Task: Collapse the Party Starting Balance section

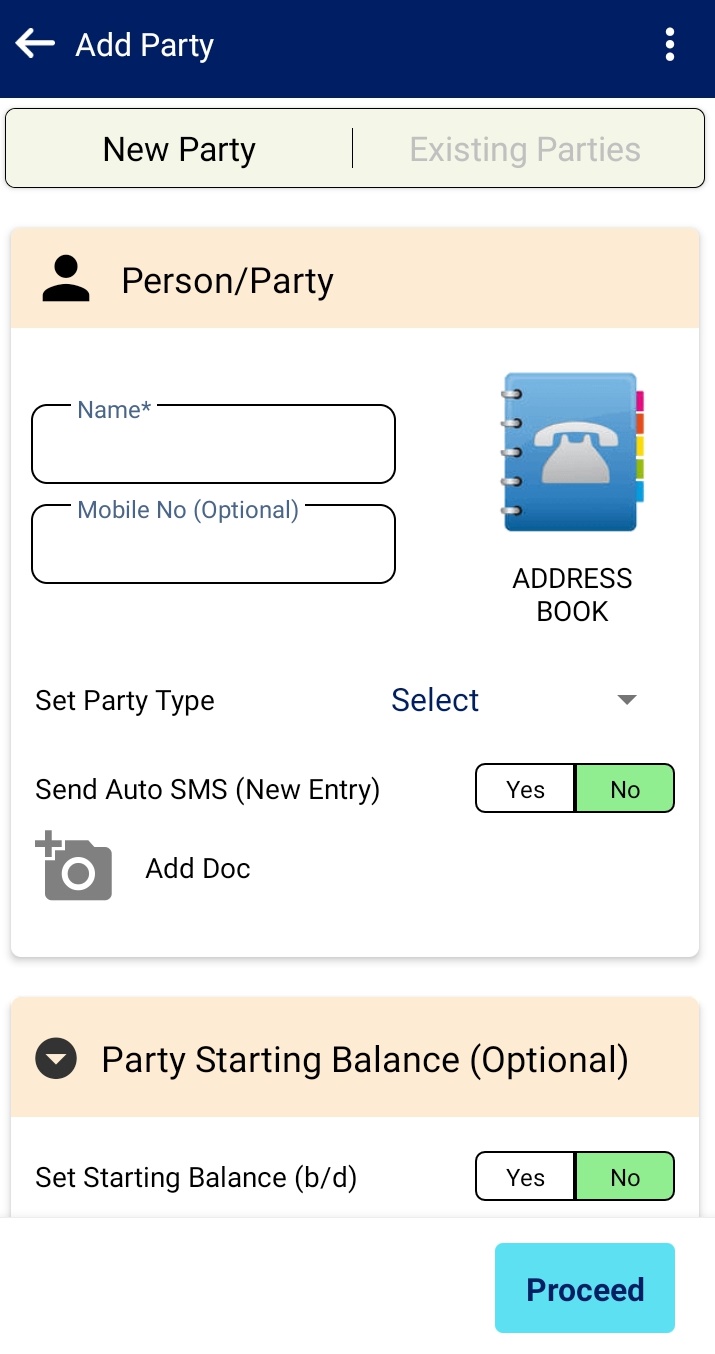Action: [x=56, y=1059]
